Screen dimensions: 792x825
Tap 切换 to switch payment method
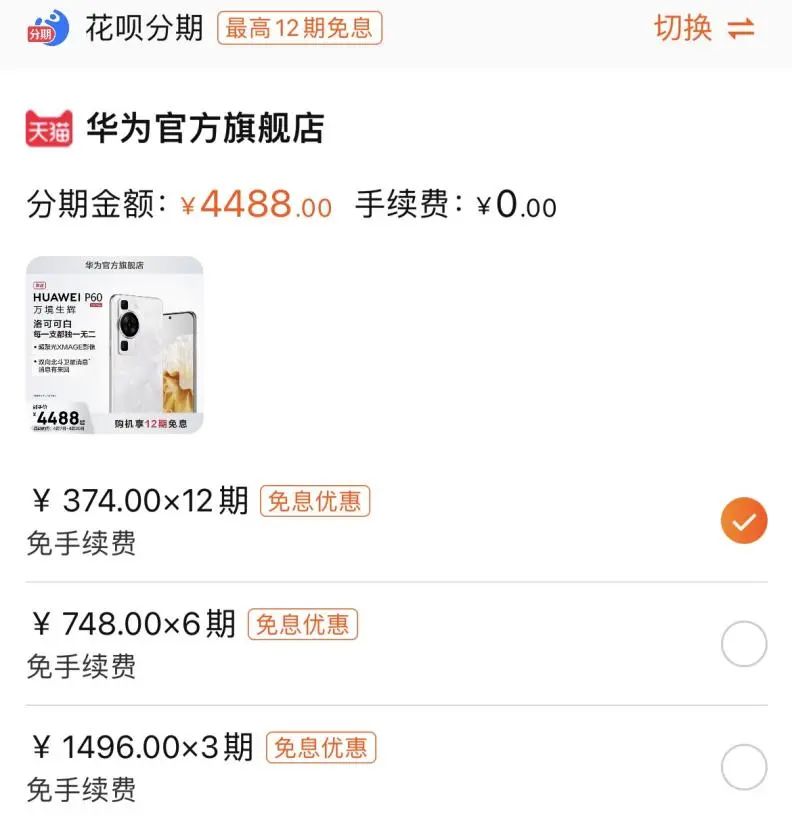[703, 28]
